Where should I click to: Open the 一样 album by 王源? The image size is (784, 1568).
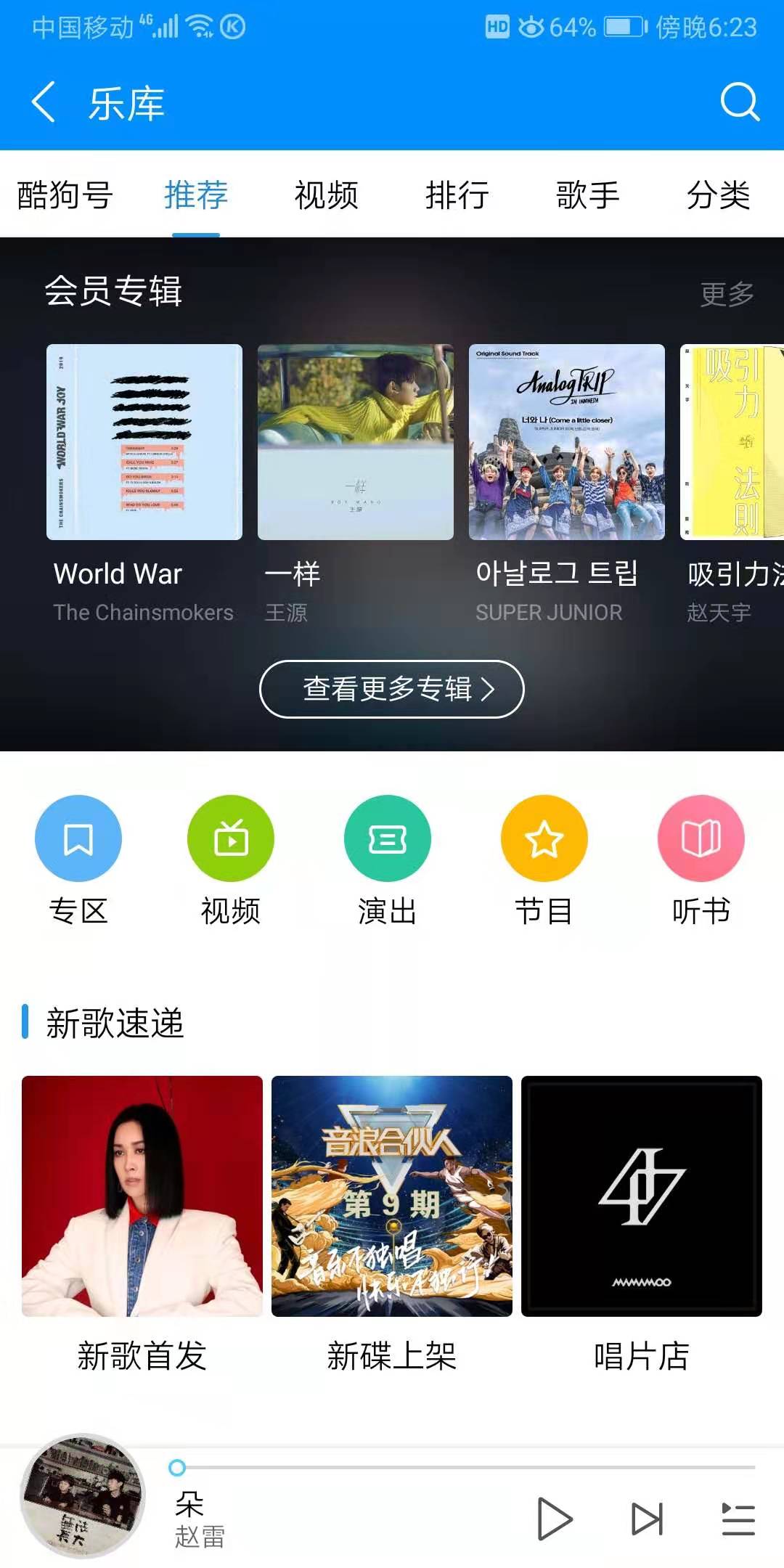pyautogui.click(x=356, y=442)
